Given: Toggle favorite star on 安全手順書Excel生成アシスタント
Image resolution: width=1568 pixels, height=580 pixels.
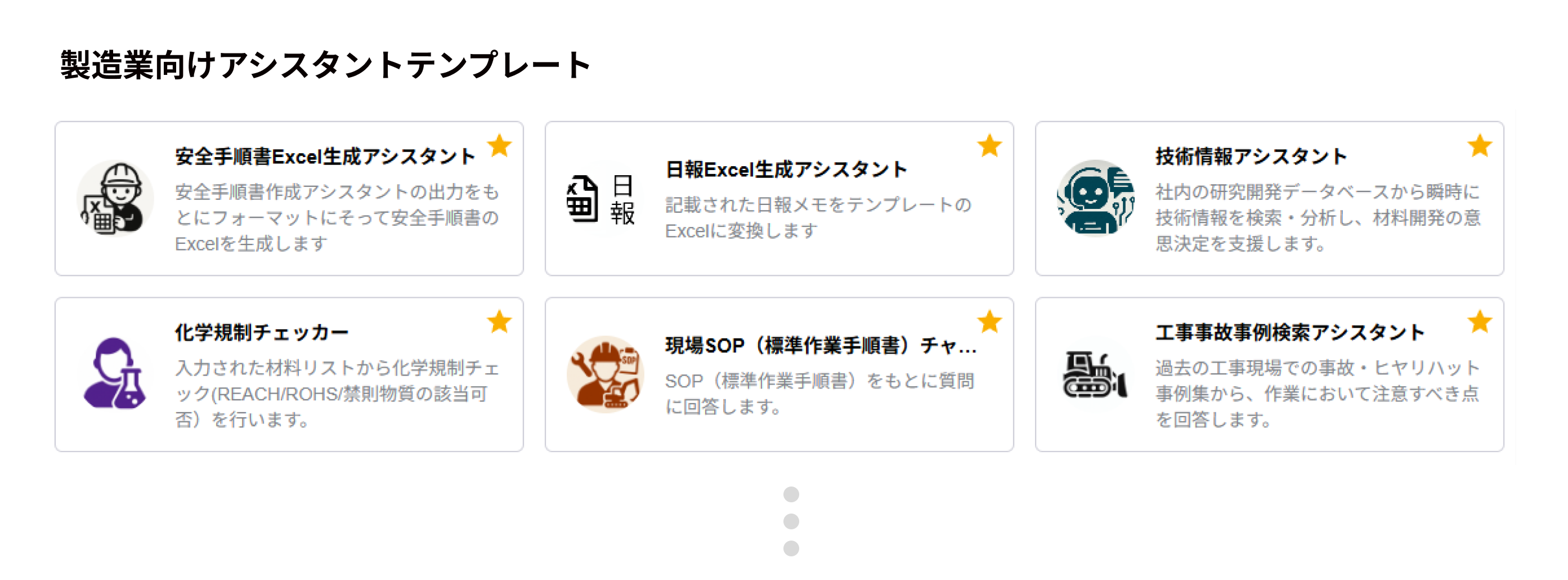Looking at the screenshot, I should point(499,146).
